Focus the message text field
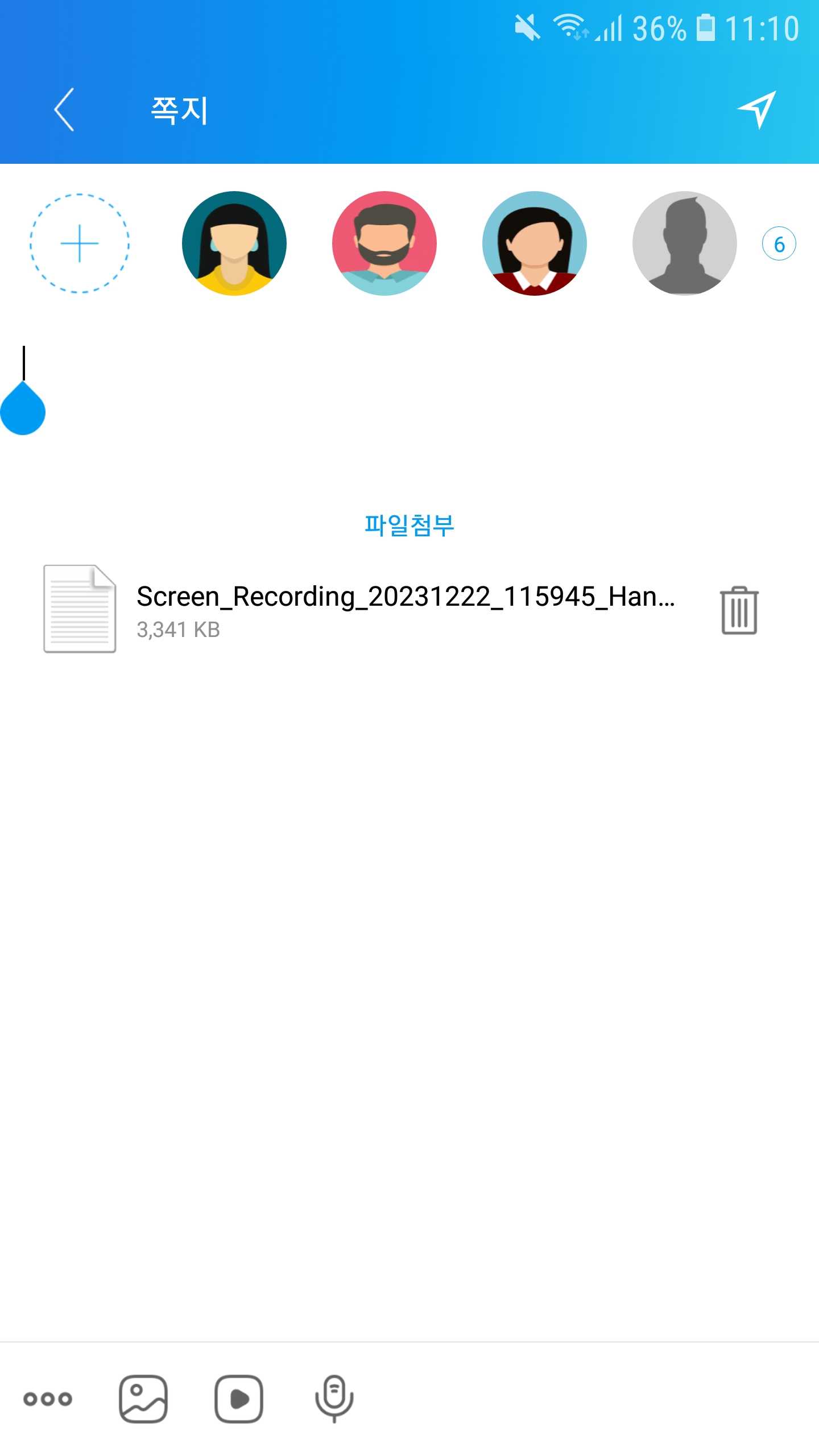The image size is (819, 1456). point(409,398)
